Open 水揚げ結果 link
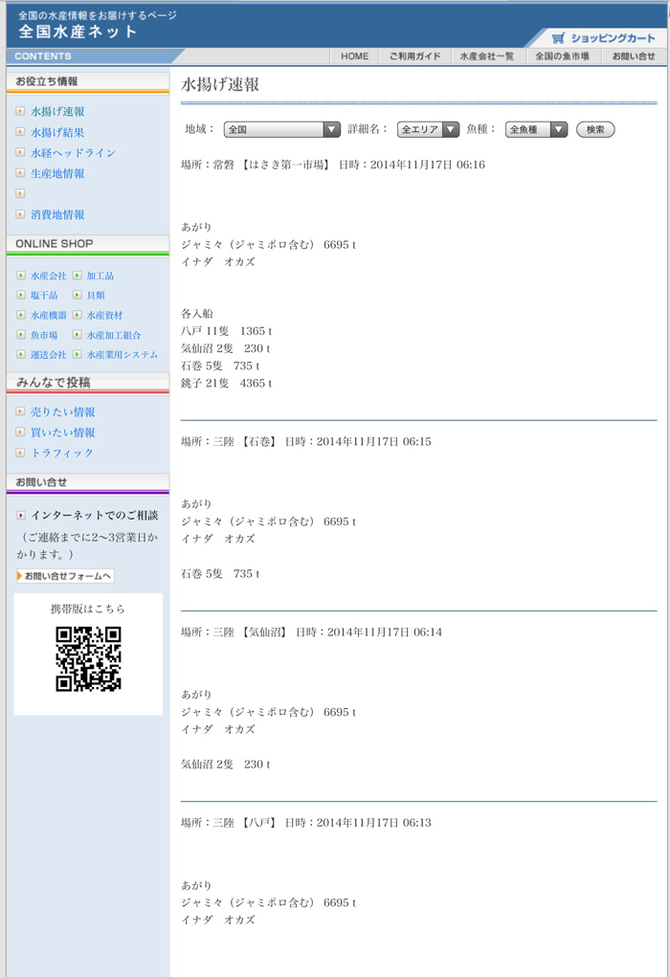670x977 pixels. pos(57,132)
